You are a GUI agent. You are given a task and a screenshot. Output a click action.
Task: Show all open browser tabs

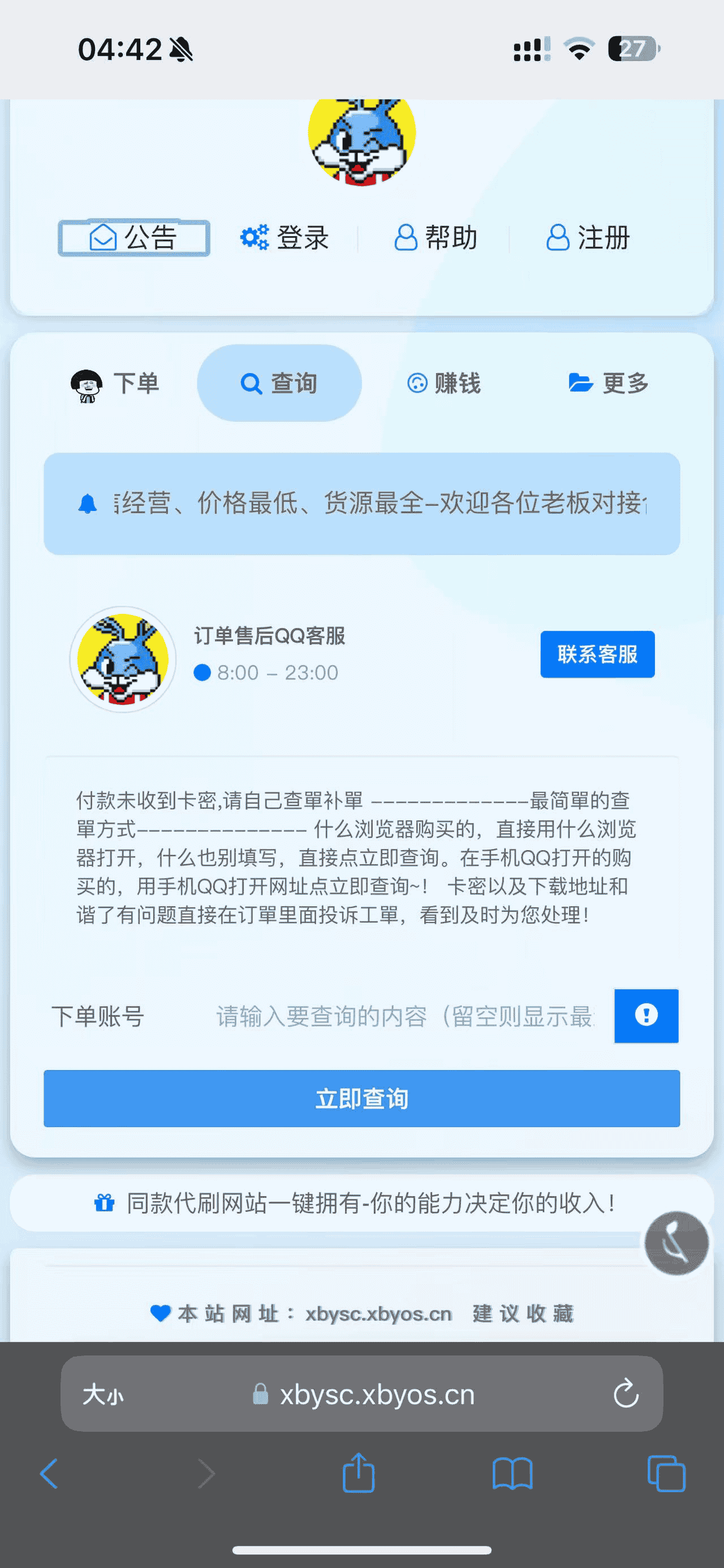[666, 1474]
